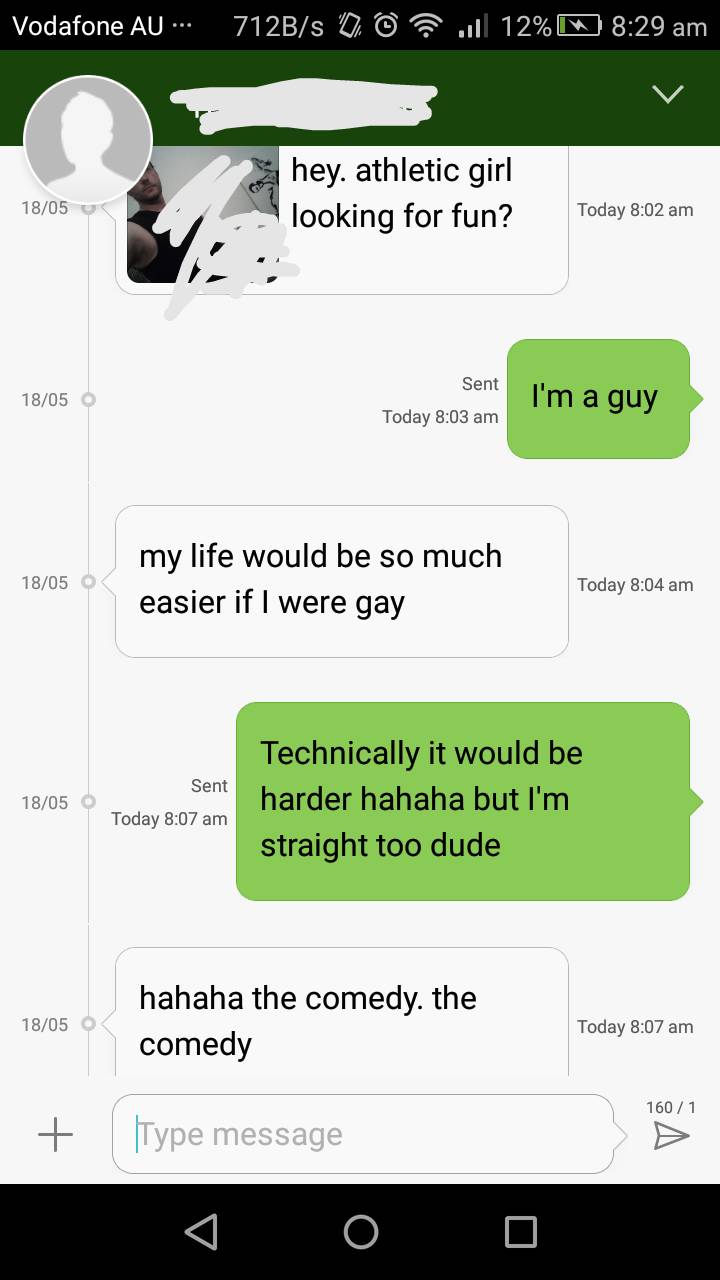
Task: Go back using system navigation
Action: (201, 1232)
